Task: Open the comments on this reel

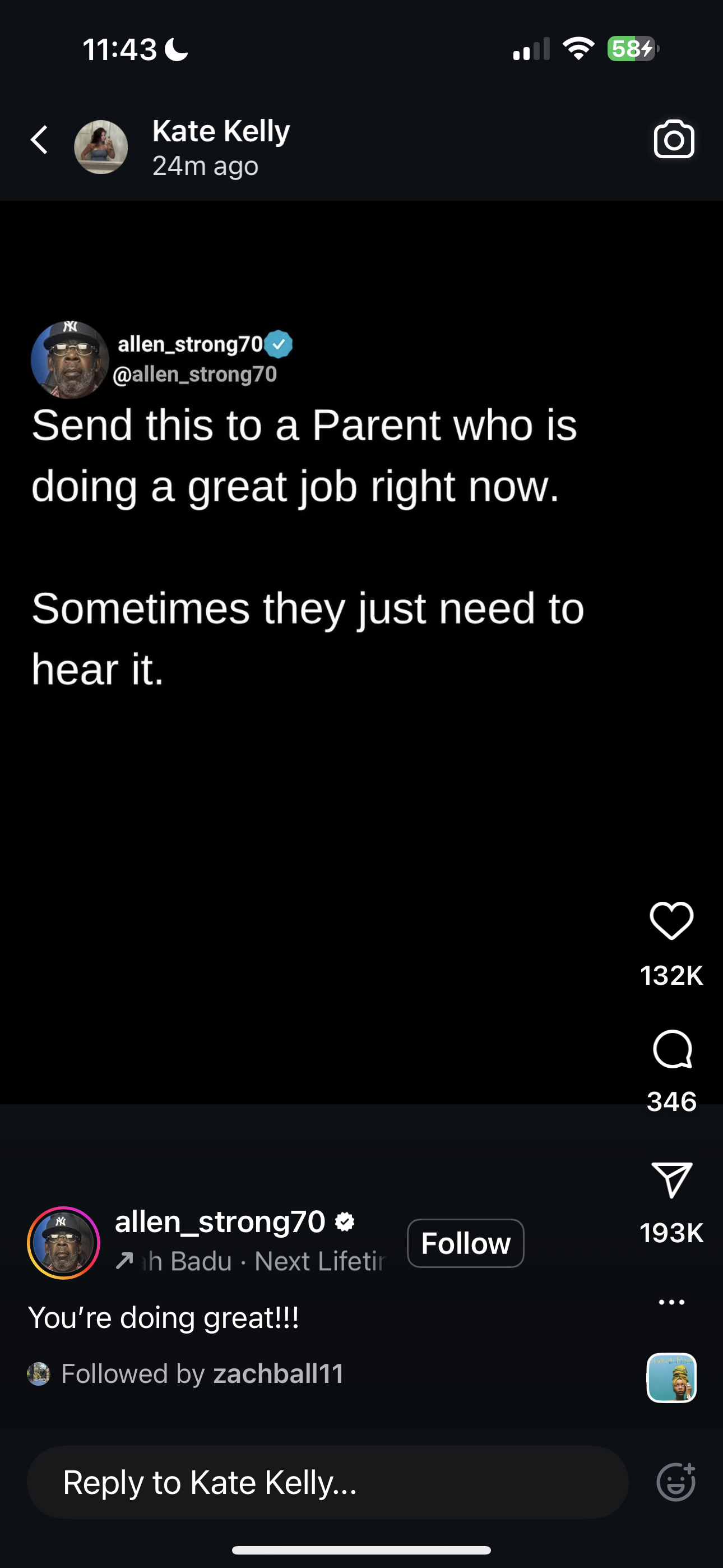Action: tap(672, 1049)
